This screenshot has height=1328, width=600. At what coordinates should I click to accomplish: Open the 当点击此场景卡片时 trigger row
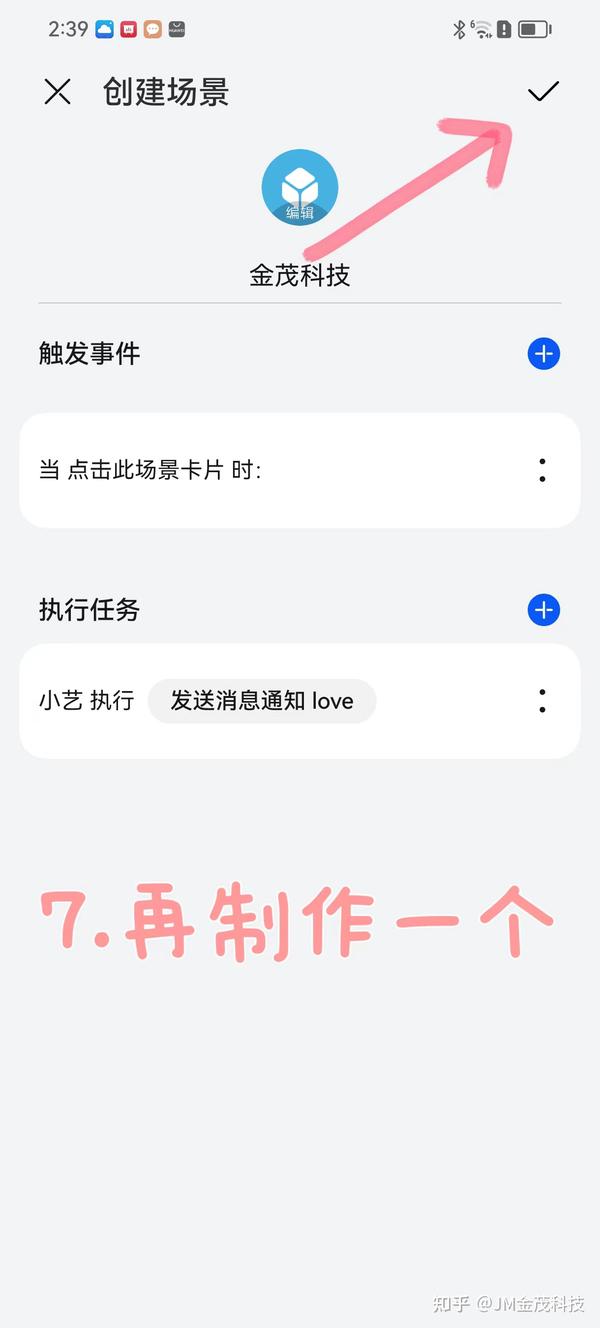(300, 470)
